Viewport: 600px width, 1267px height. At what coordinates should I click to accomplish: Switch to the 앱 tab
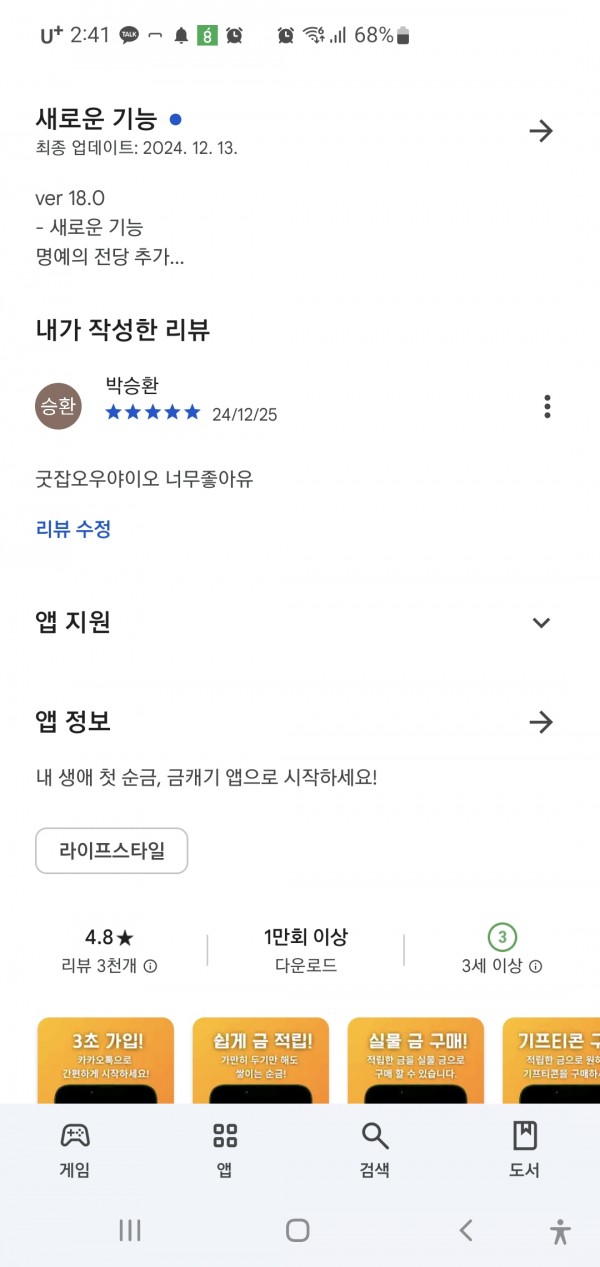(x=225, y=1149)
